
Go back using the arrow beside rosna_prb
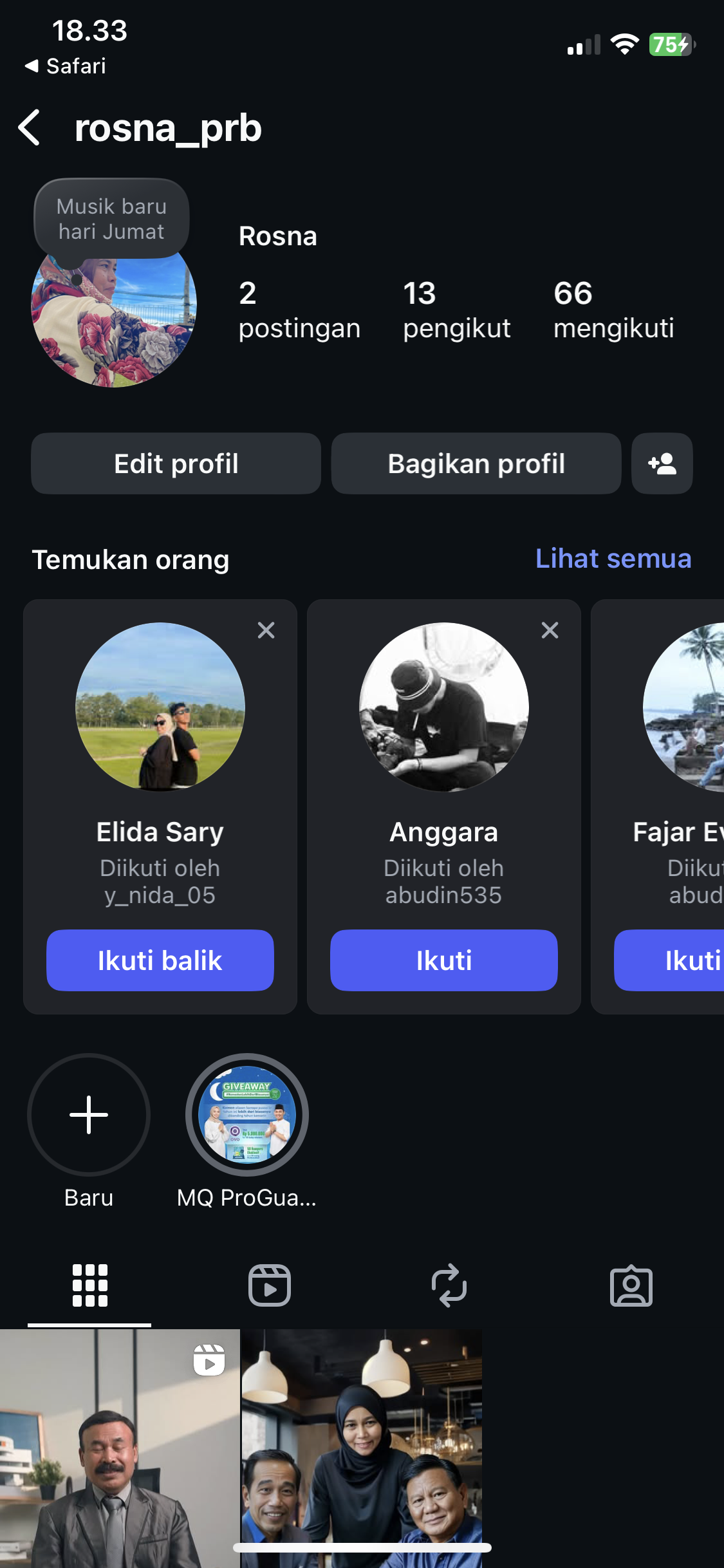click(x=30, y=127)
